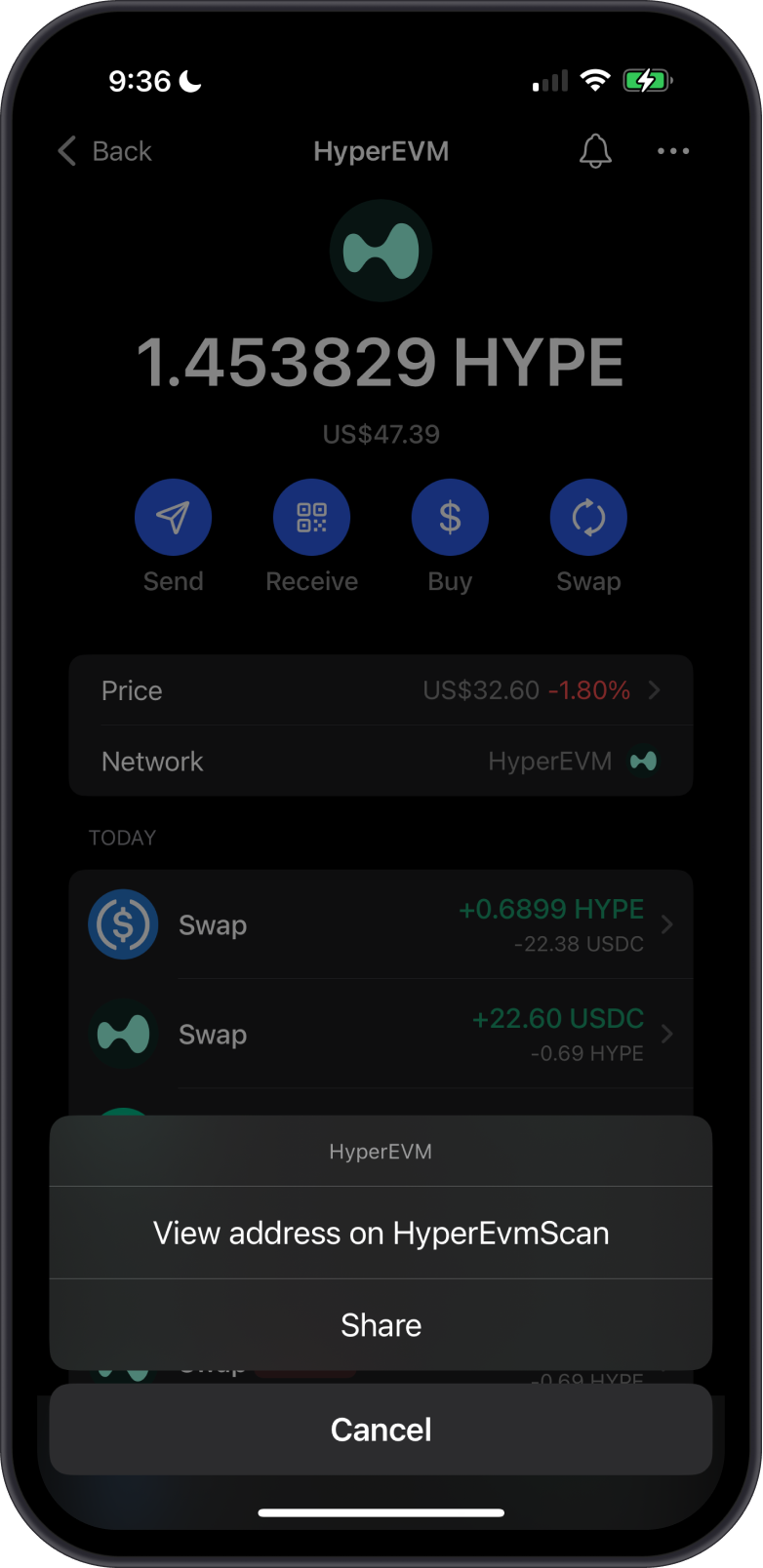The image size is (763, 1568).
Task: Tap the USDC icon on the first Swap row
Action: [123, 924]
